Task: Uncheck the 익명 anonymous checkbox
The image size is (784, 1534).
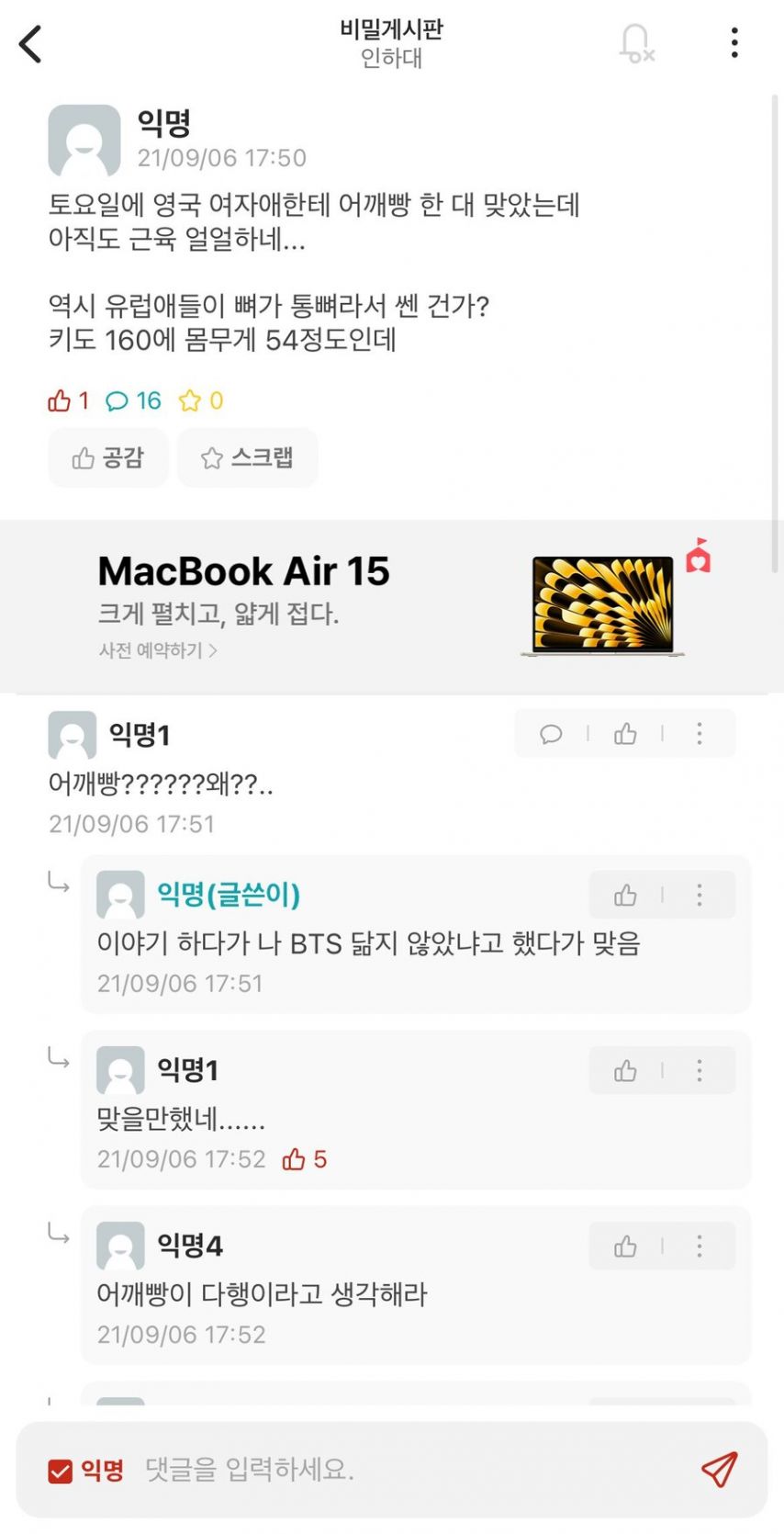Action: (61, 1472)
